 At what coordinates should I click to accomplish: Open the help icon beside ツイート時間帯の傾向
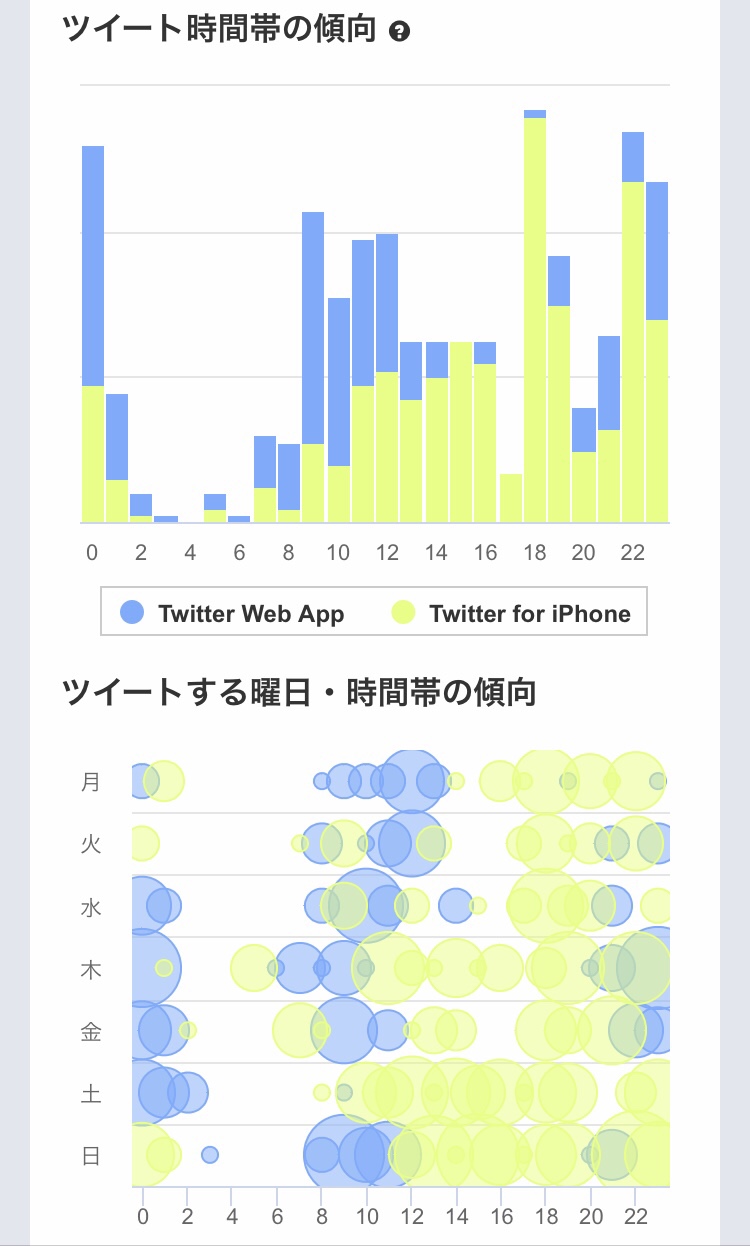(400, 32)
